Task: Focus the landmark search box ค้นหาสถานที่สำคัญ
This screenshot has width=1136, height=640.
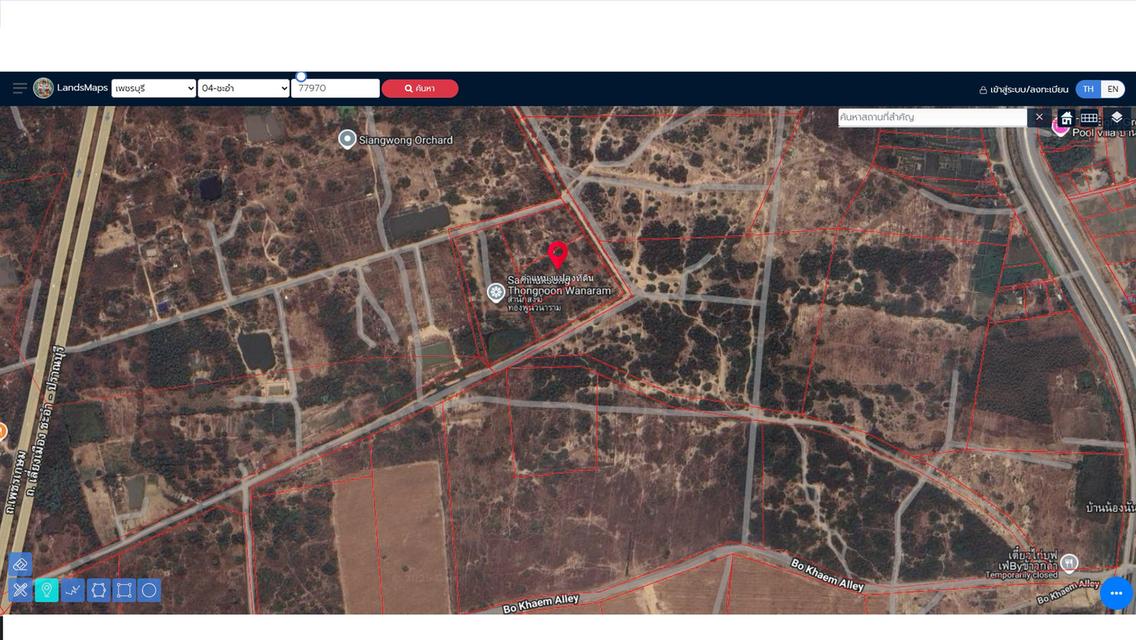Action: 931,117
